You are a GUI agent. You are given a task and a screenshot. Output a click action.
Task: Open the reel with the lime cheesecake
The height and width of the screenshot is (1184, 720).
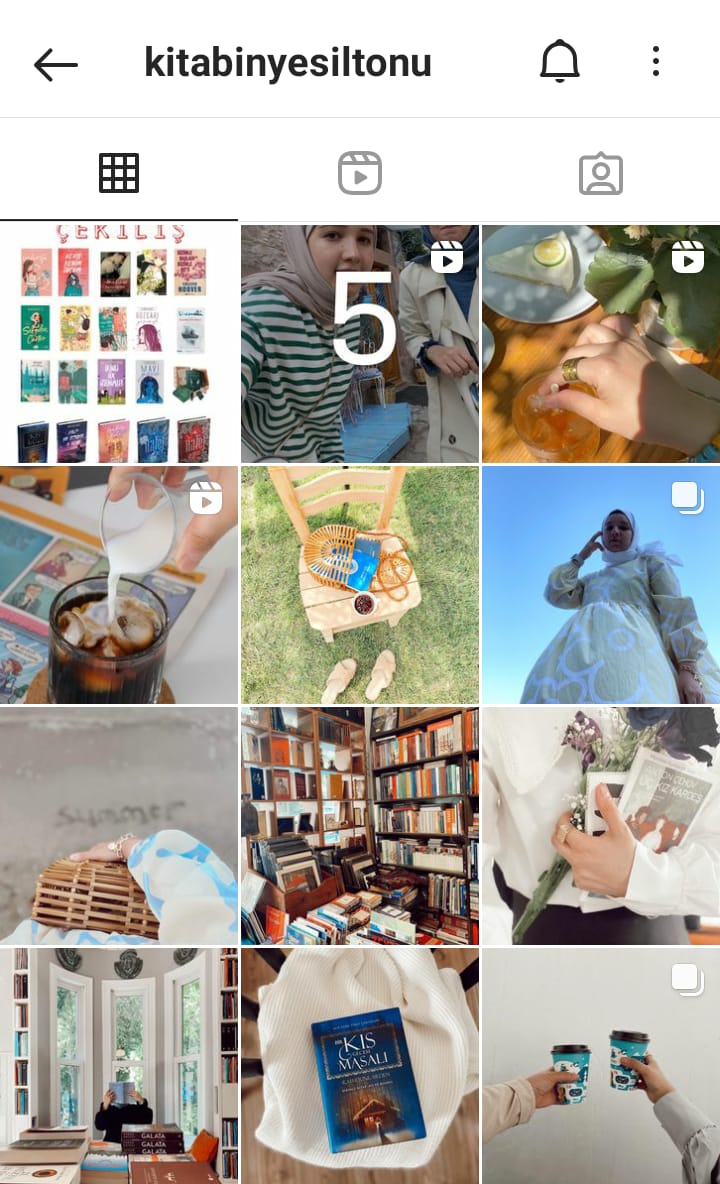point(601,343)
